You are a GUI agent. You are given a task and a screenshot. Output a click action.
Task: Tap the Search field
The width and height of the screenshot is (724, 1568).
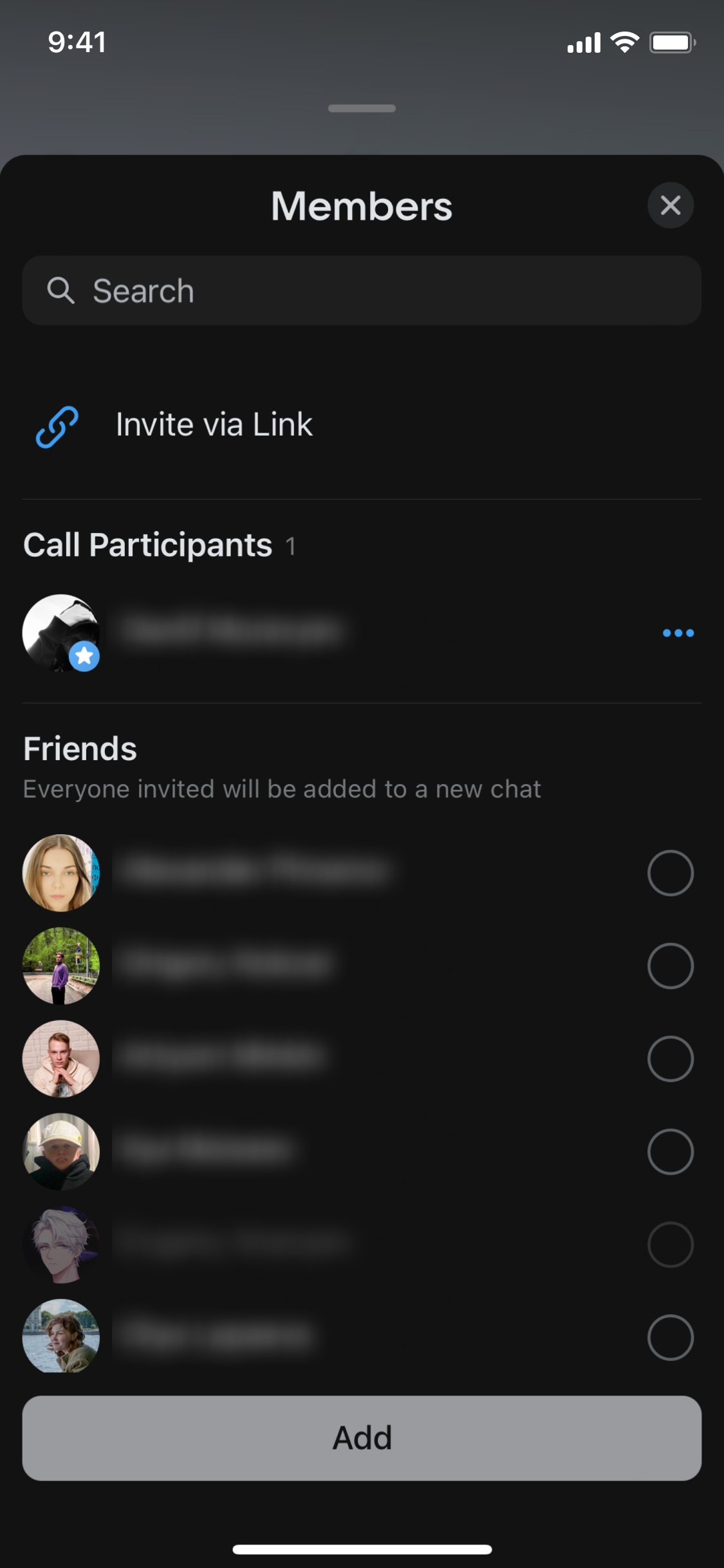pyautogui.click(x=362, y=291)
